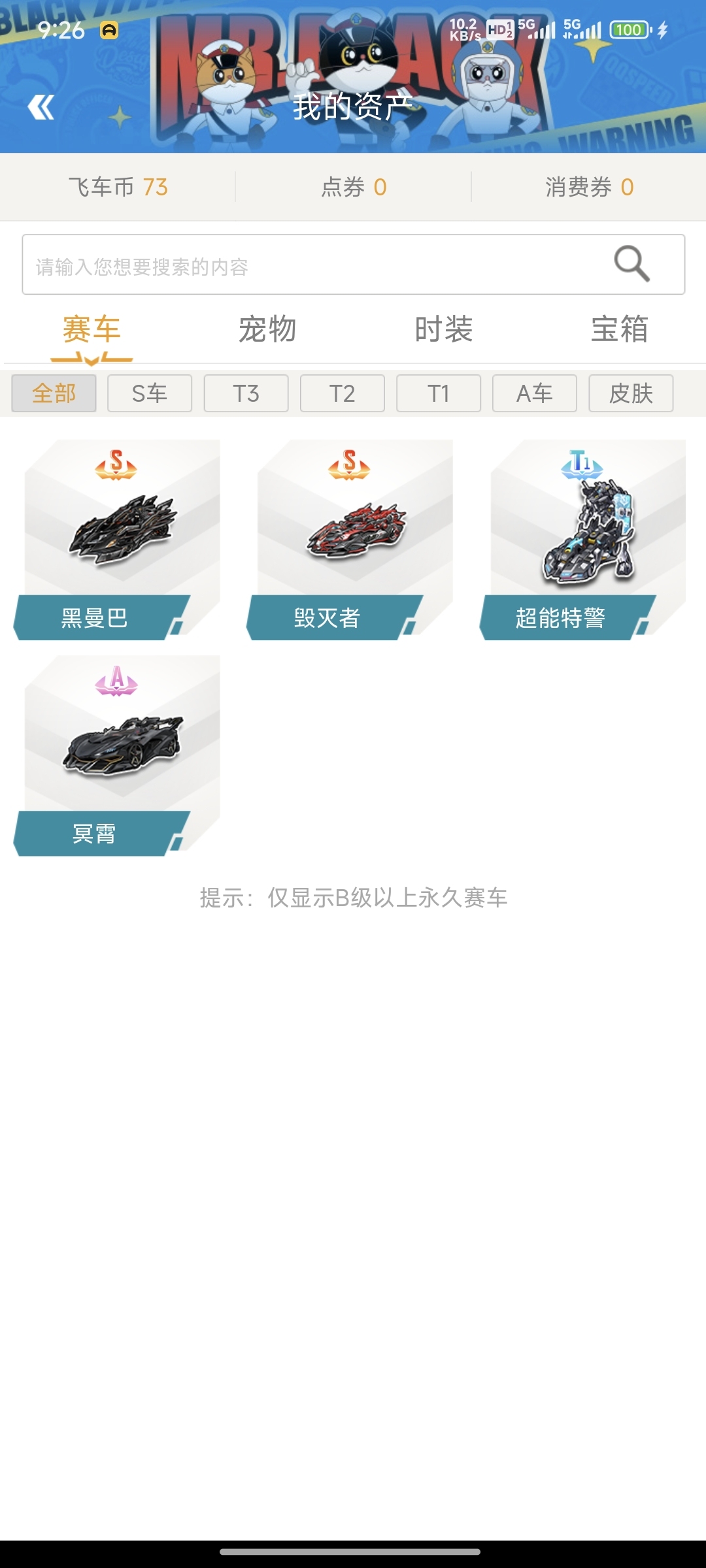Select the 全部 filter chip
Viewport: 706px width, 1568px height.
click(x=54, y=393)
